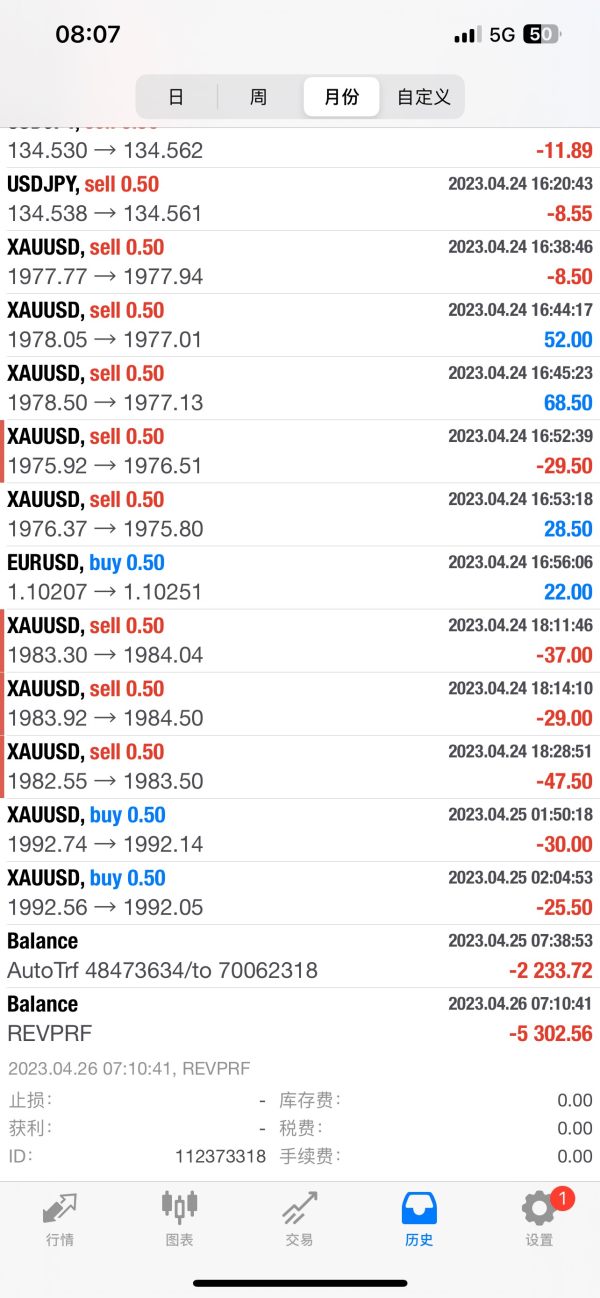Open the 行情 quotes tab
The image size is (600, 1298).
point(60,1218)
